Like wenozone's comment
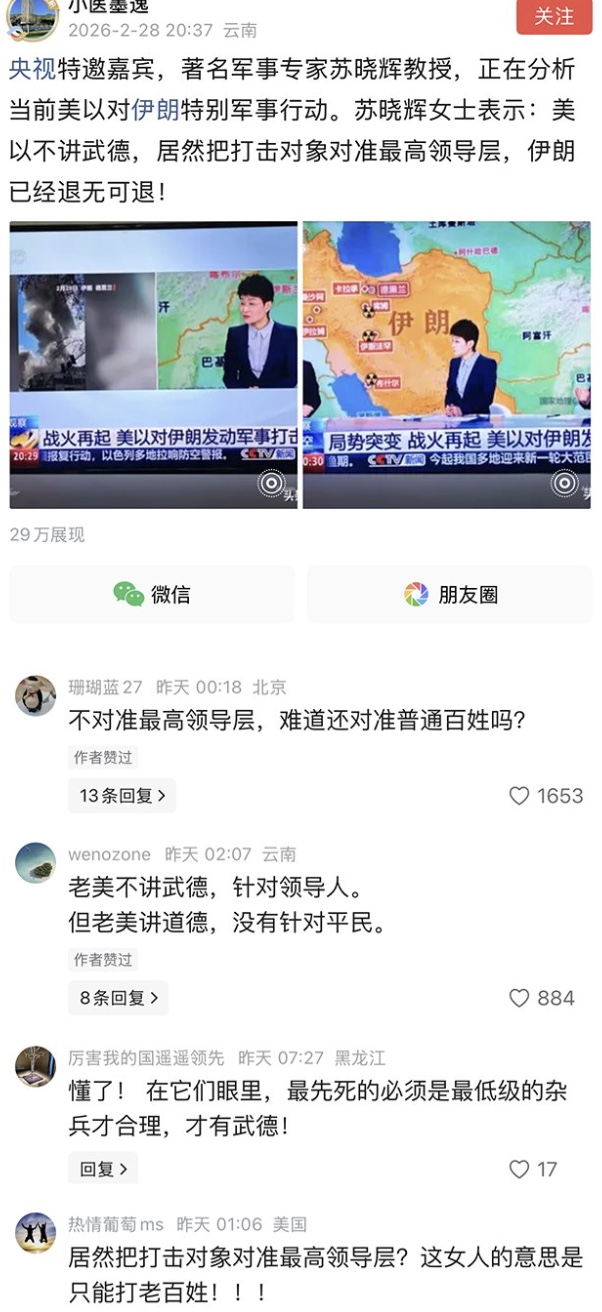 coord(519,998)
